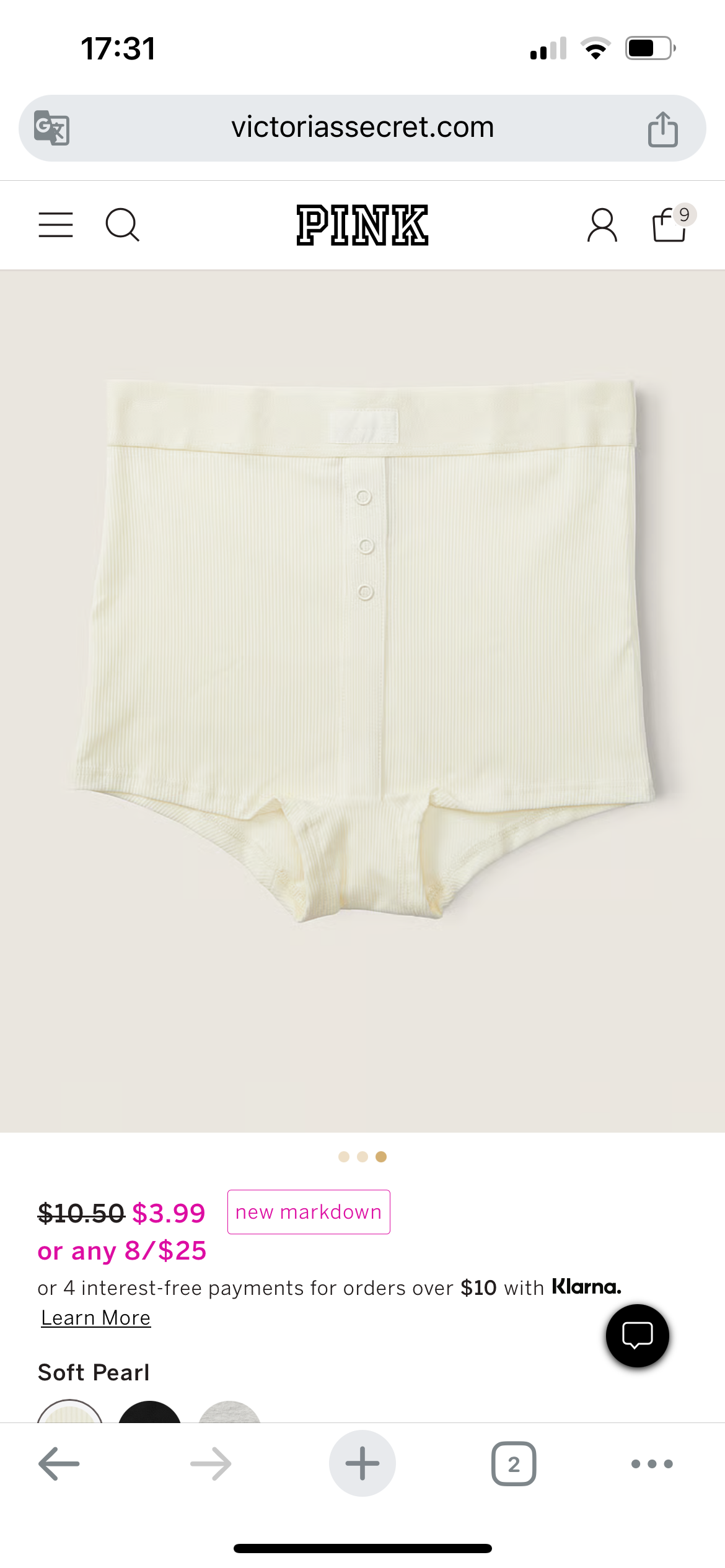Open the hamburger menu
Screen dimensions: 725x1568
tap(56, 225)
